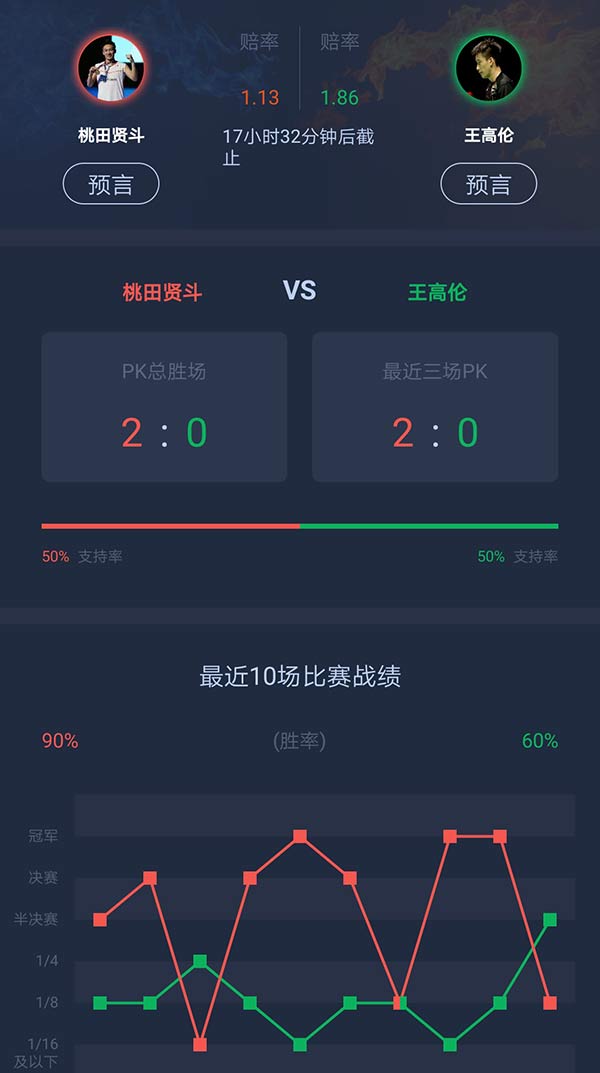Tap 预言 button under 桃田贤斗
This screenshot has width=600, height=1073.
point(111,184)
